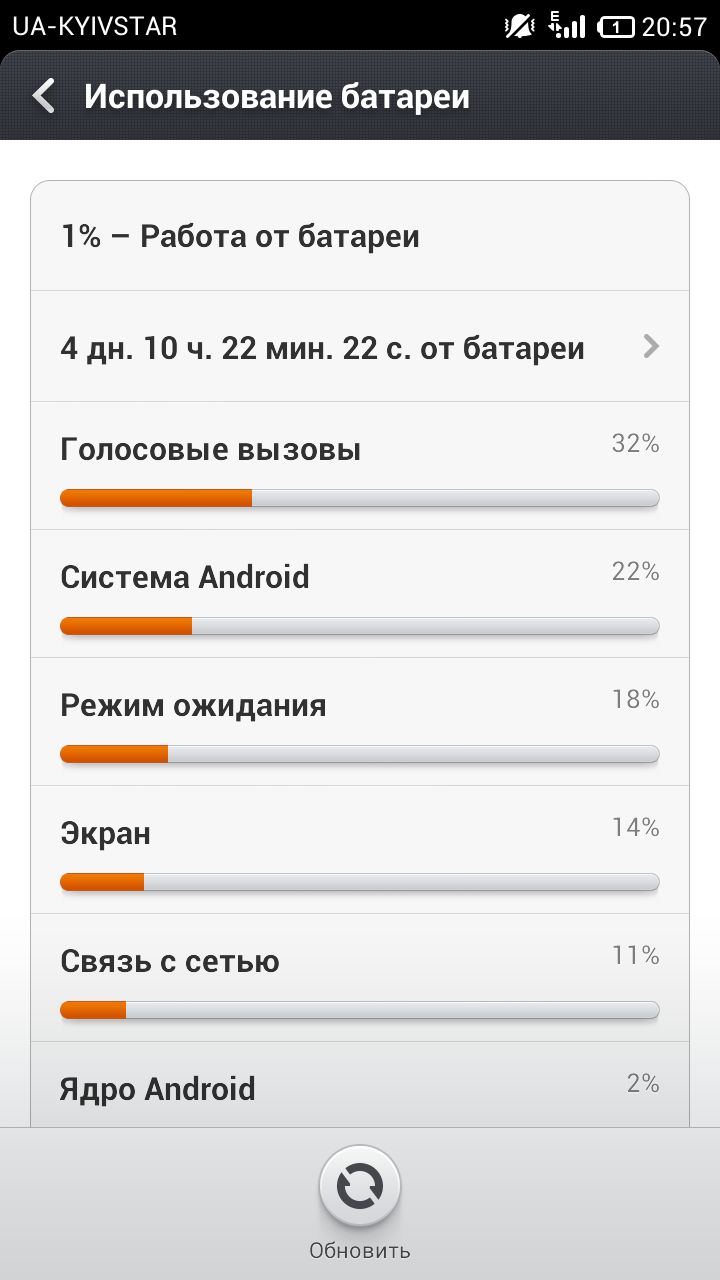This screenshot has width=720, height=1280.
Task: Open the time on battery details row
Action: (x=360, y=347)
